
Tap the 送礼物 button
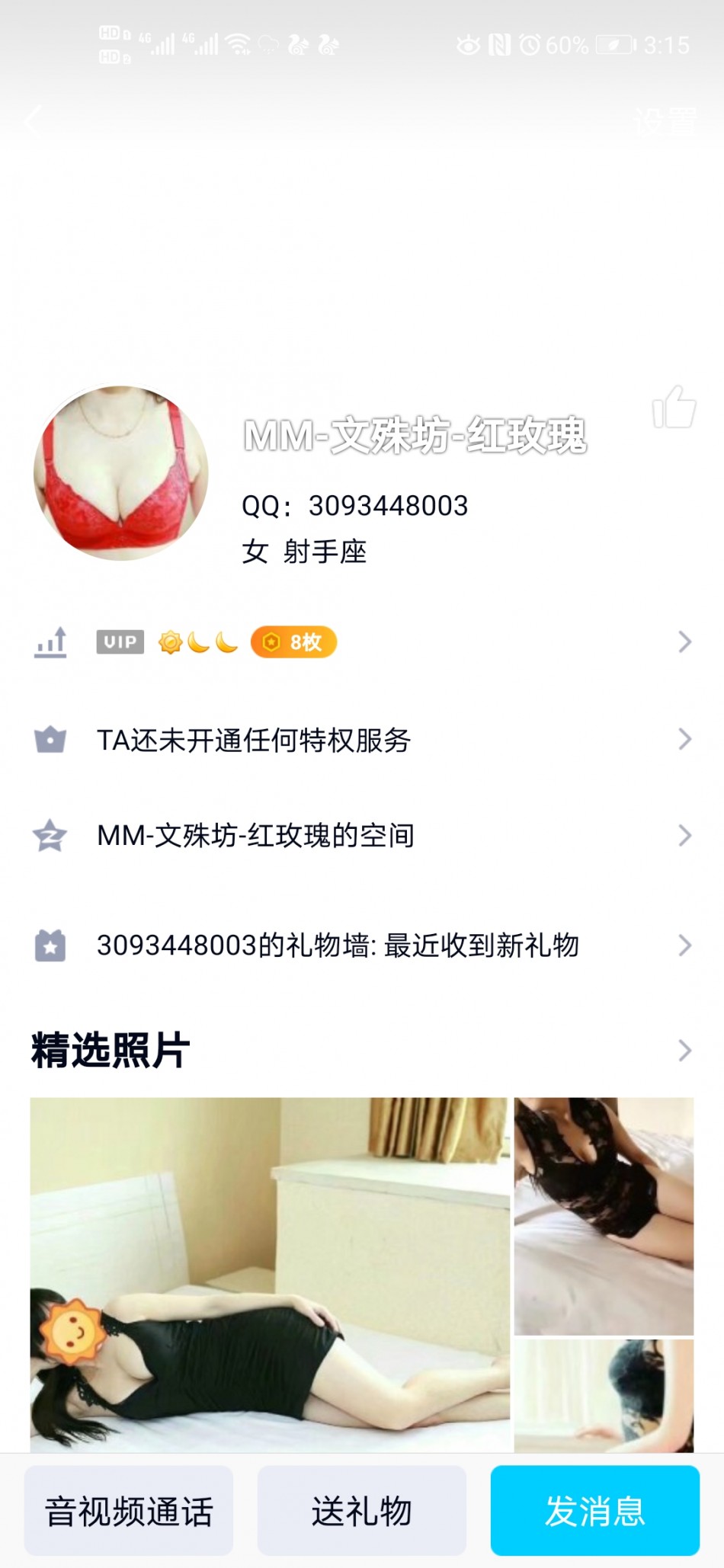click(x=361, y=1511)
